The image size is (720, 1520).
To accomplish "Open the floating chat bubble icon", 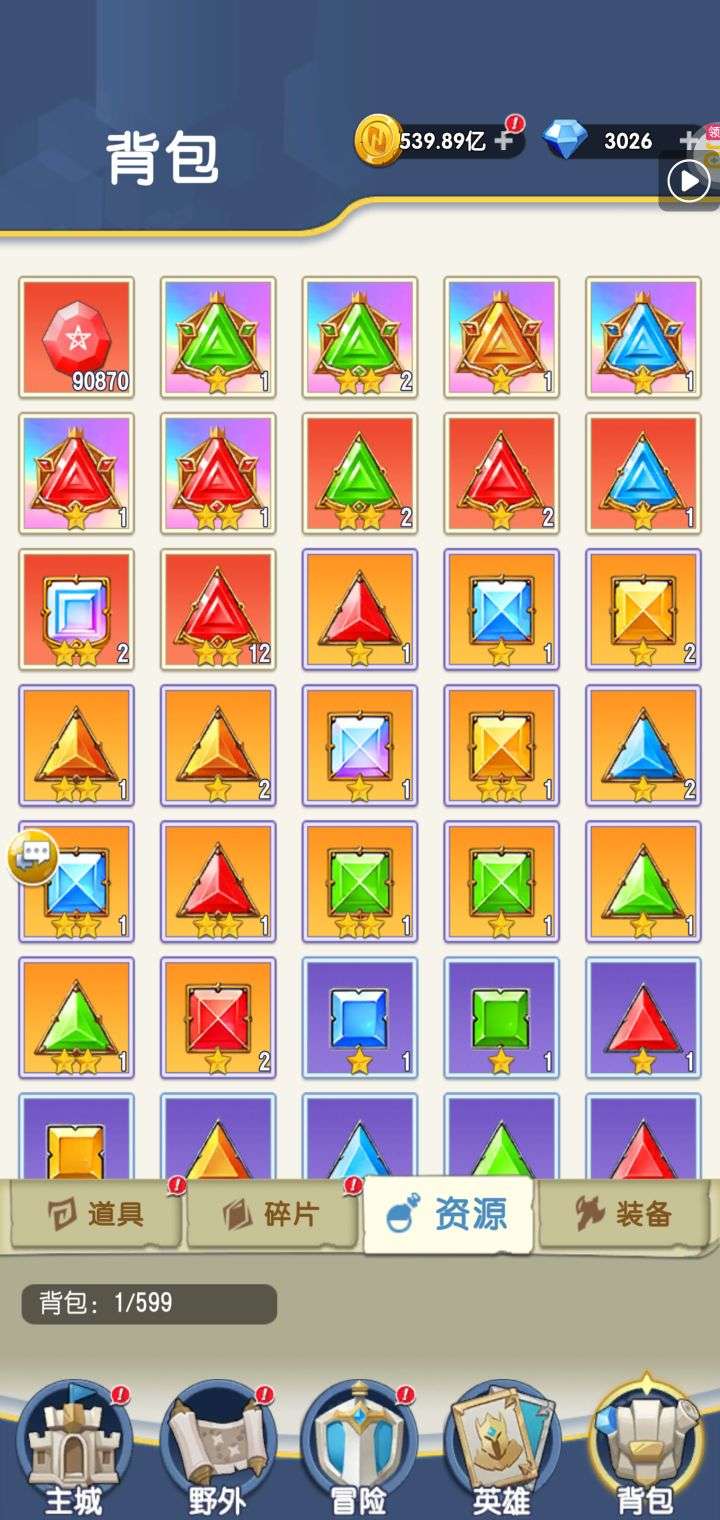I will point(33,857).
